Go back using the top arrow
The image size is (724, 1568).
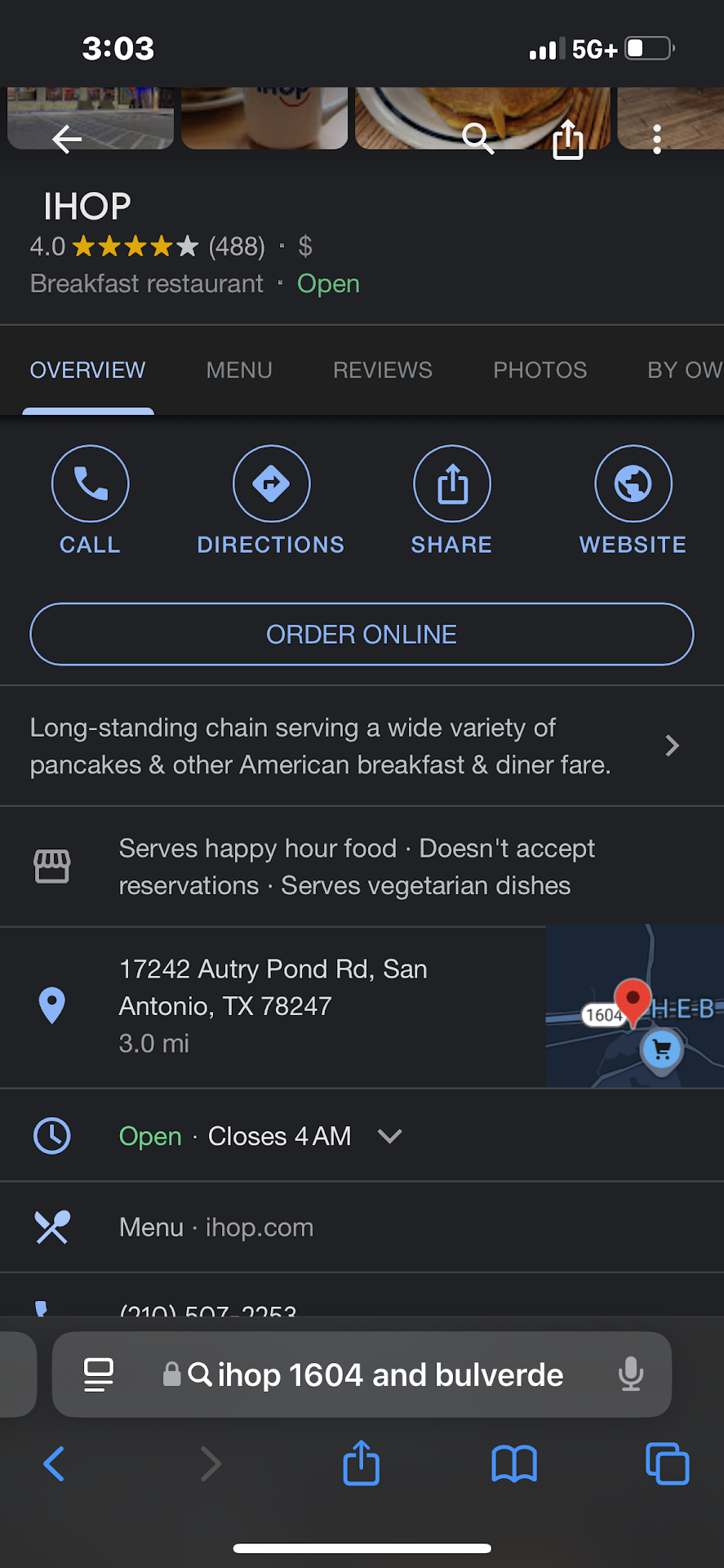click(67, 140)
